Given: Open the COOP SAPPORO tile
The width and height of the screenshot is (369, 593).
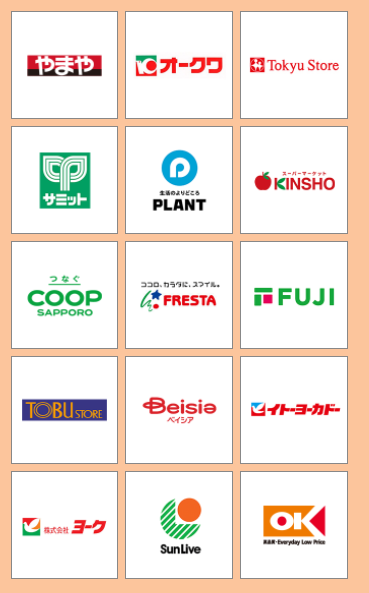Looking at the screenshot, I should point(64,295).
